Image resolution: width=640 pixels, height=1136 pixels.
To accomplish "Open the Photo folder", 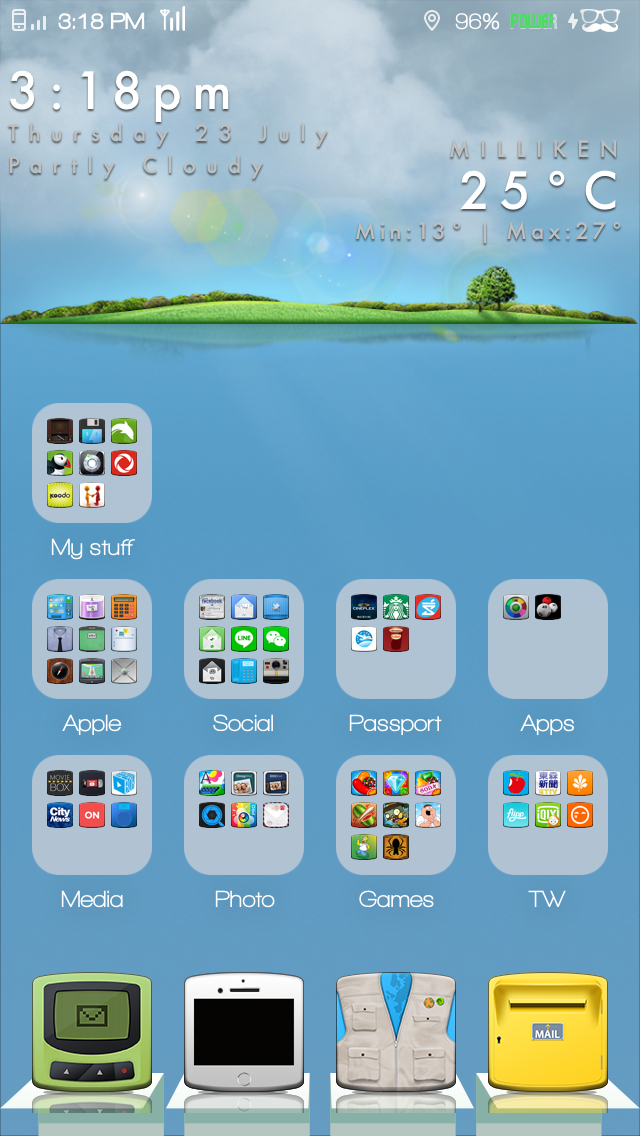I will pos(244,815).
